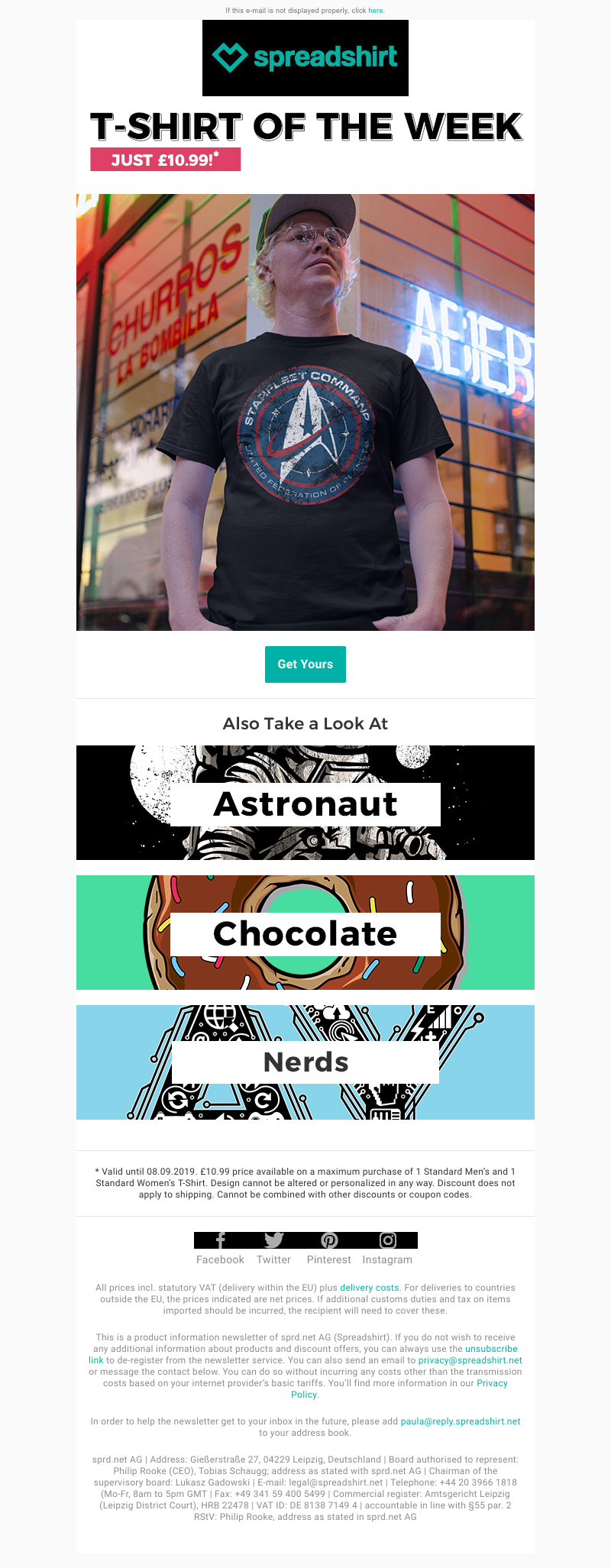Tap the unsubscribe link
The image size is (611, 1568).
pos(491,1349)
